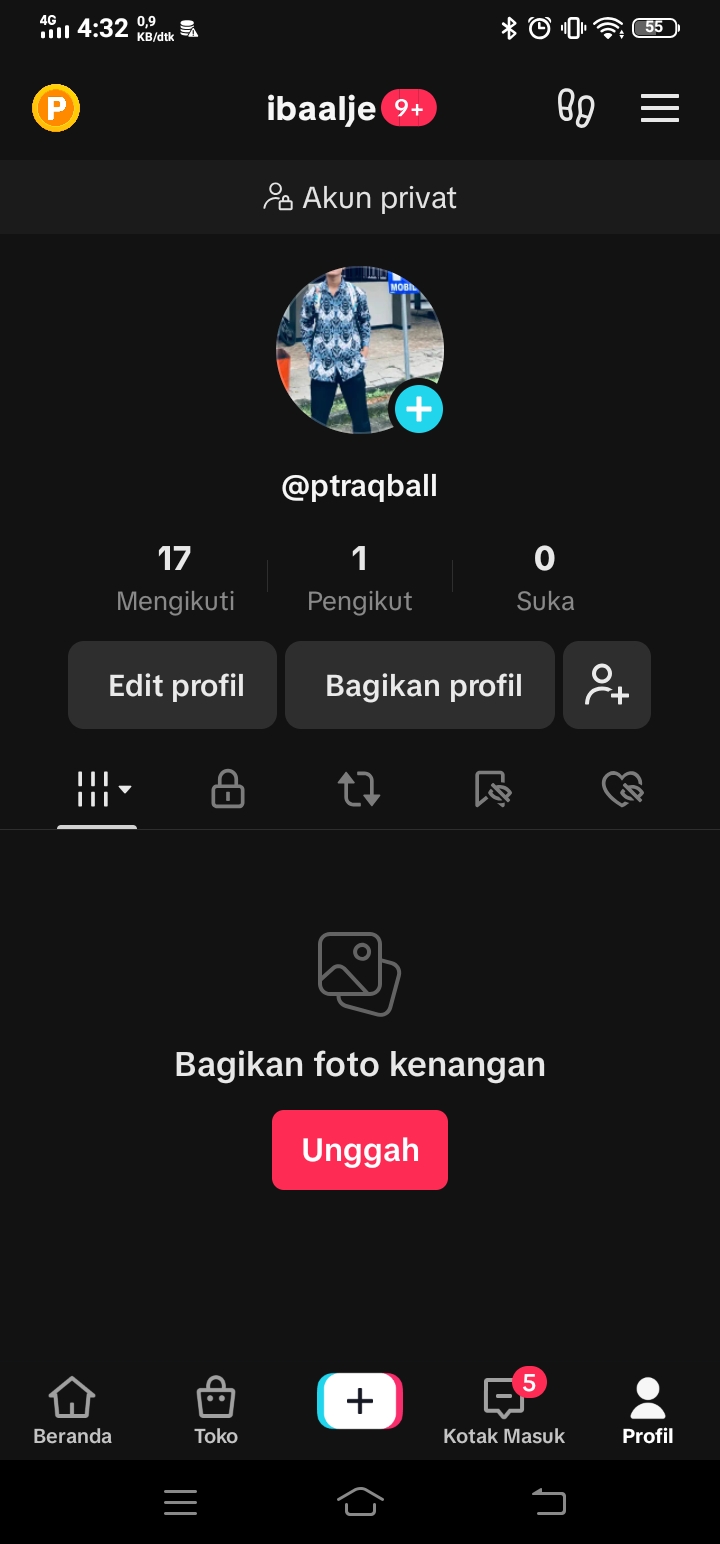
Task: Tap the Unggah upload button
Action: (360, 1150)
